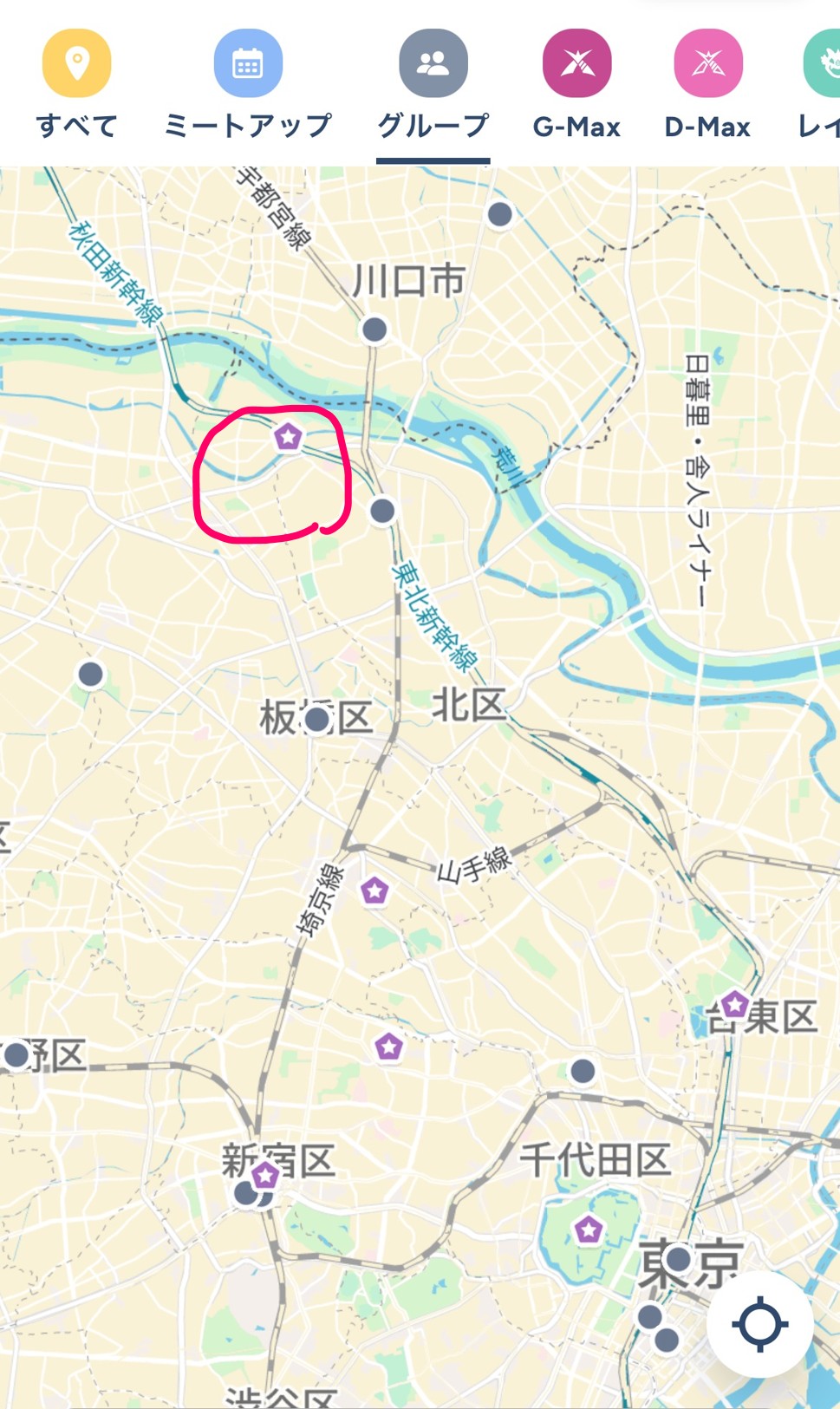Tap the gray marker below 川口市 label
Image resolution: width=840 pixels, height=1409 pixels.
pyautogui.click(x=374, y=329)
